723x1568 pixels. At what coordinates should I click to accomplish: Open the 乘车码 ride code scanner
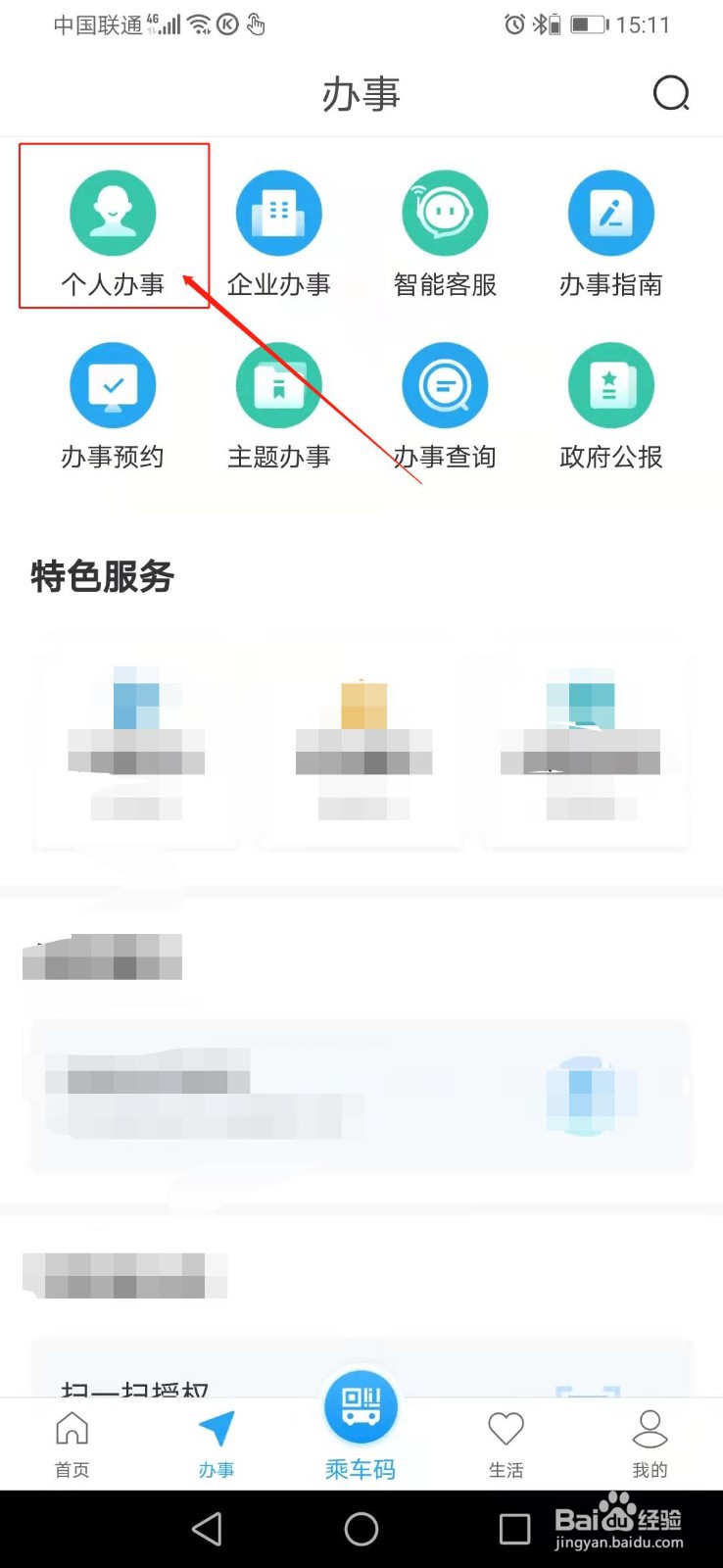(360, 1416)
